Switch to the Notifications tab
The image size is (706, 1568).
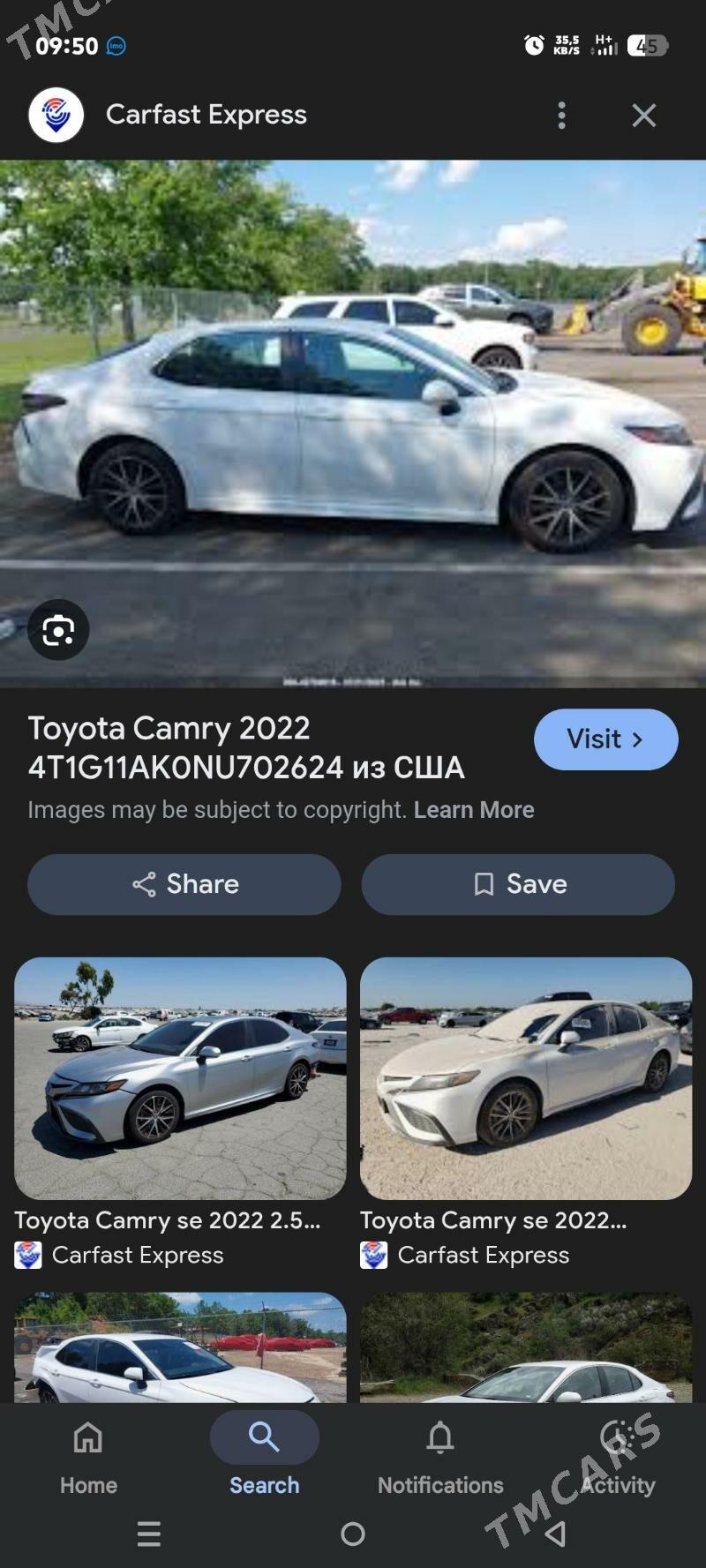tap(440, 1456)
